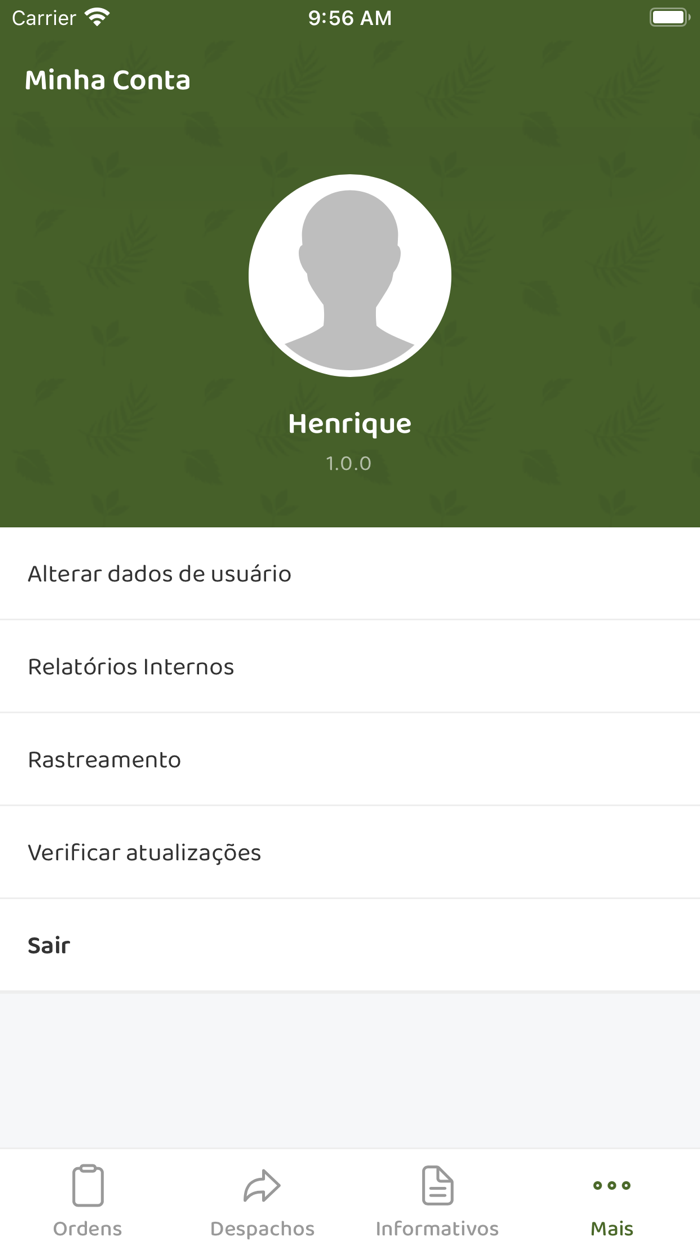Go to the Despachos tab
This screenshot has height=1244, width=700.
click(262, 1200)
